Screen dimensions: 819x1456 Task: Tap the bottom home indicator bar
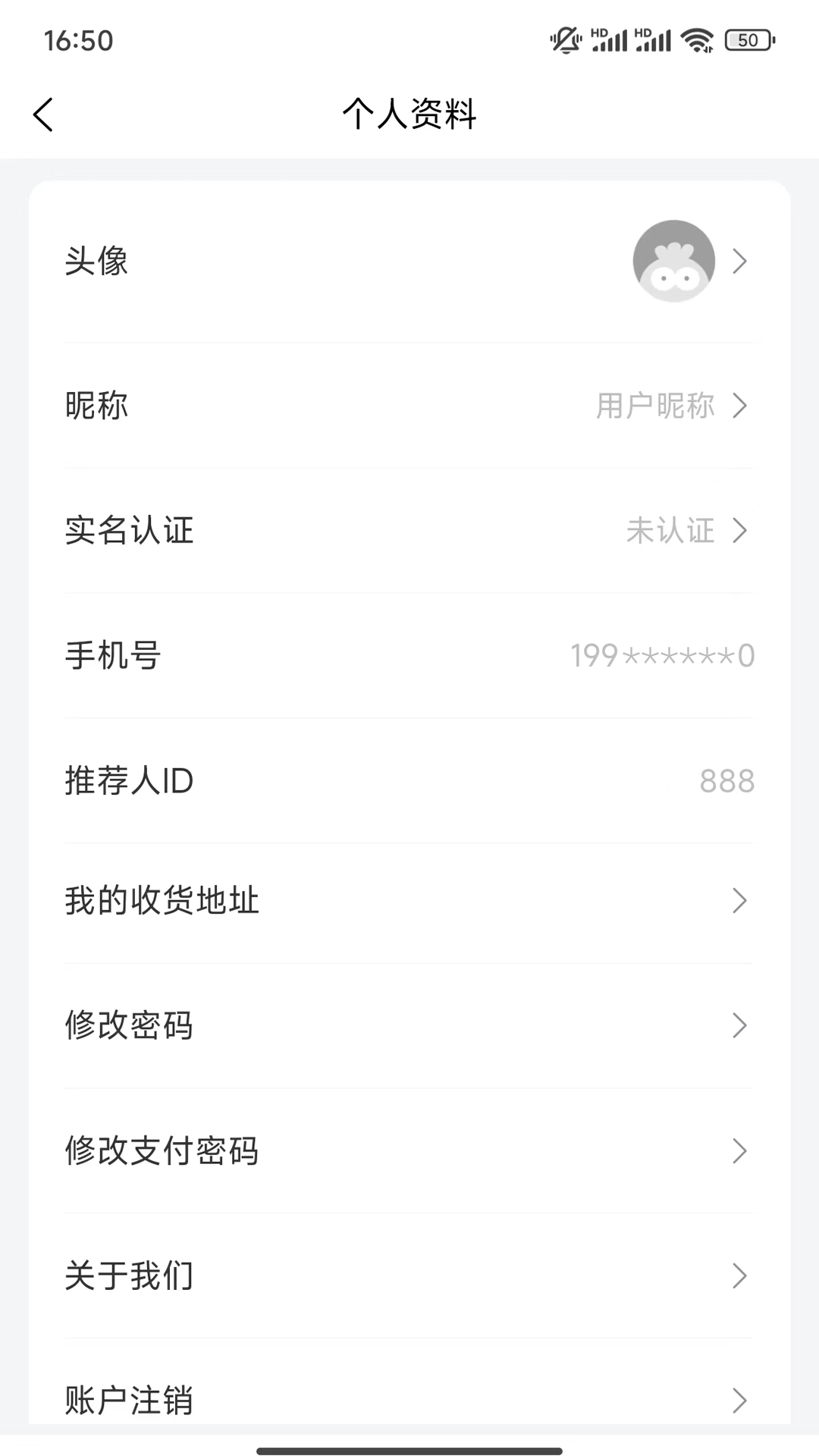[x=409, y=1447]
